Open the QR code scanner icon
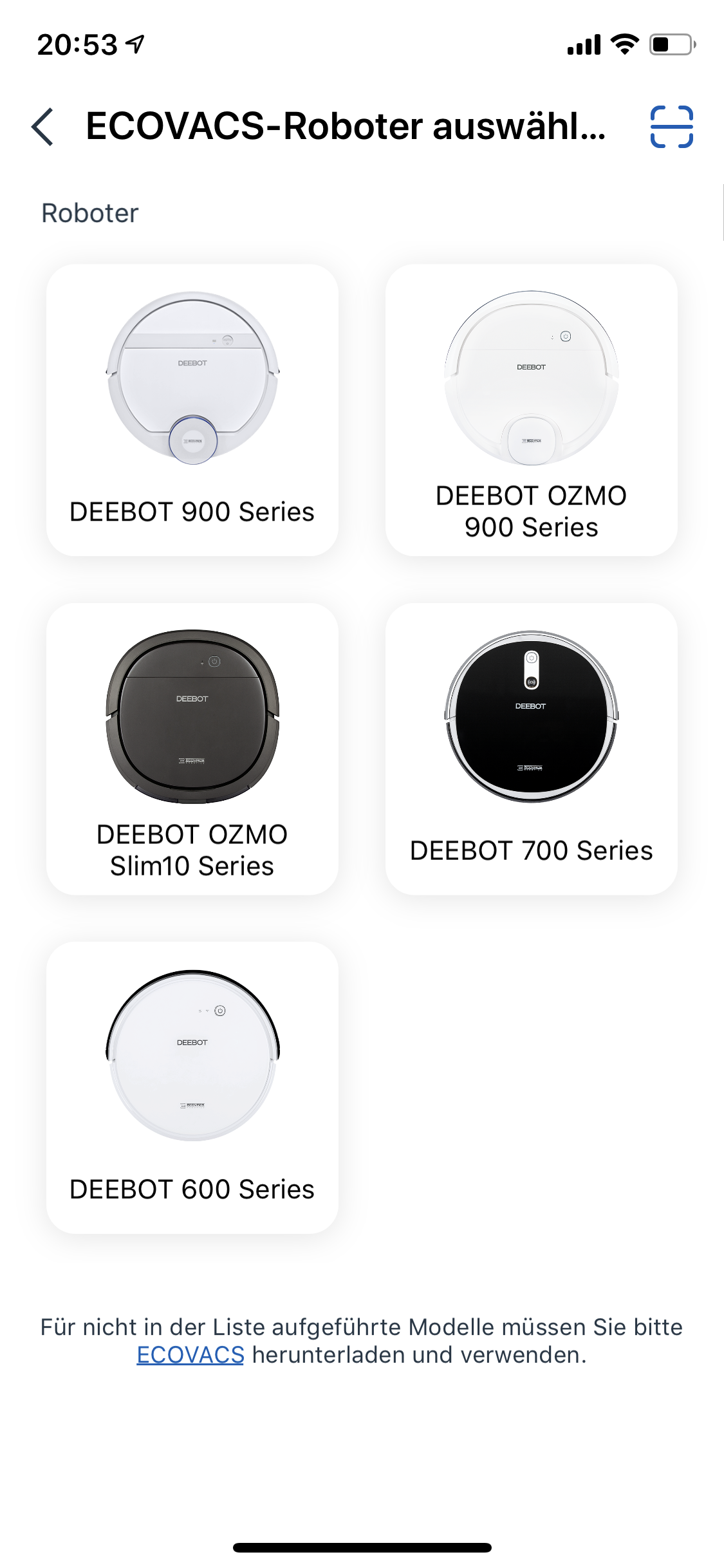Image resolution: width=724 pixels, height=1568 pixels. click(x=671, y=127)
